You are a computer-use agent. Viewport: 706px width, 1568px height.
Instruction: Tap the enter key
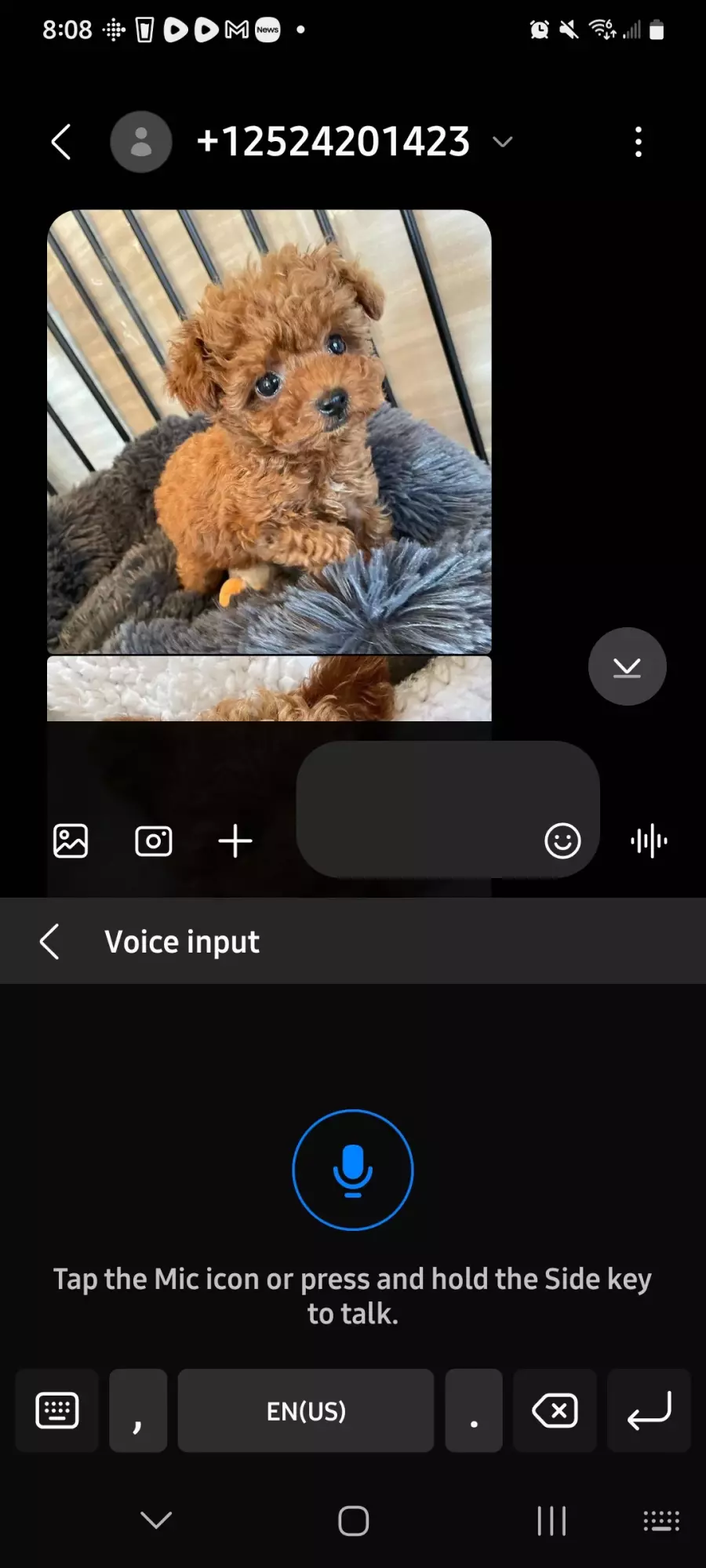point(649,1410)
